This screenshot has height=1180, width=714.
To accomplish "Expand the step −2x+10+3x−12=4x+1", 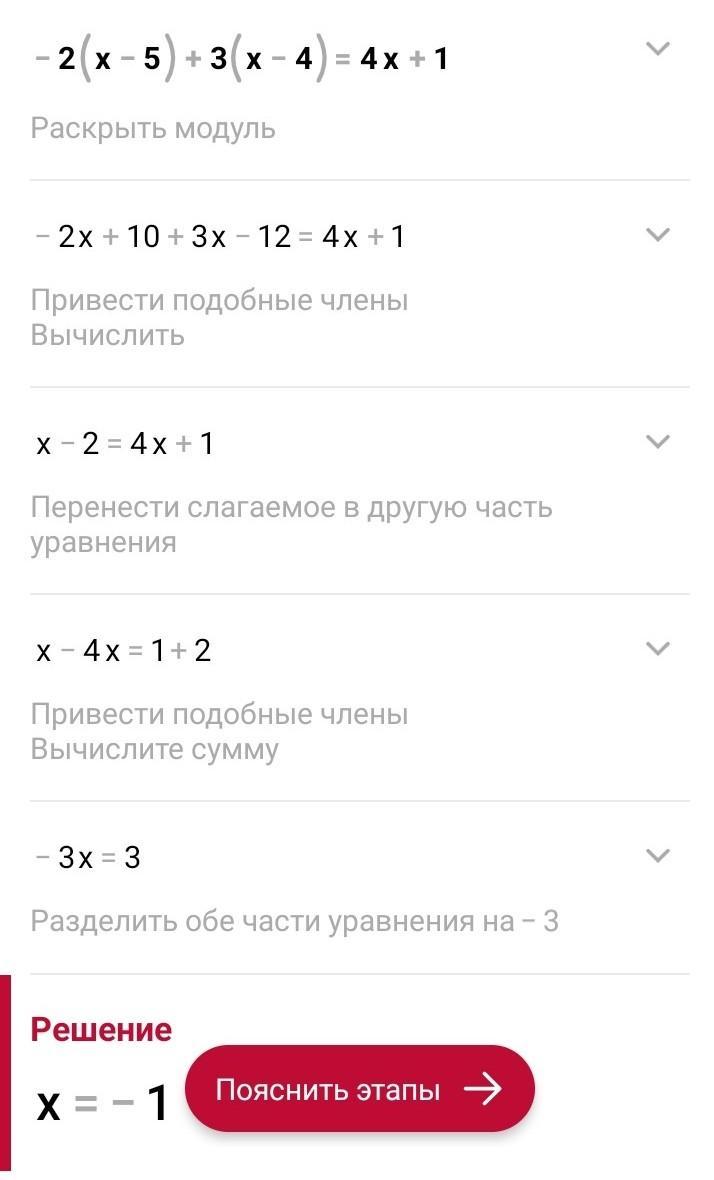I will click(658, 236).
